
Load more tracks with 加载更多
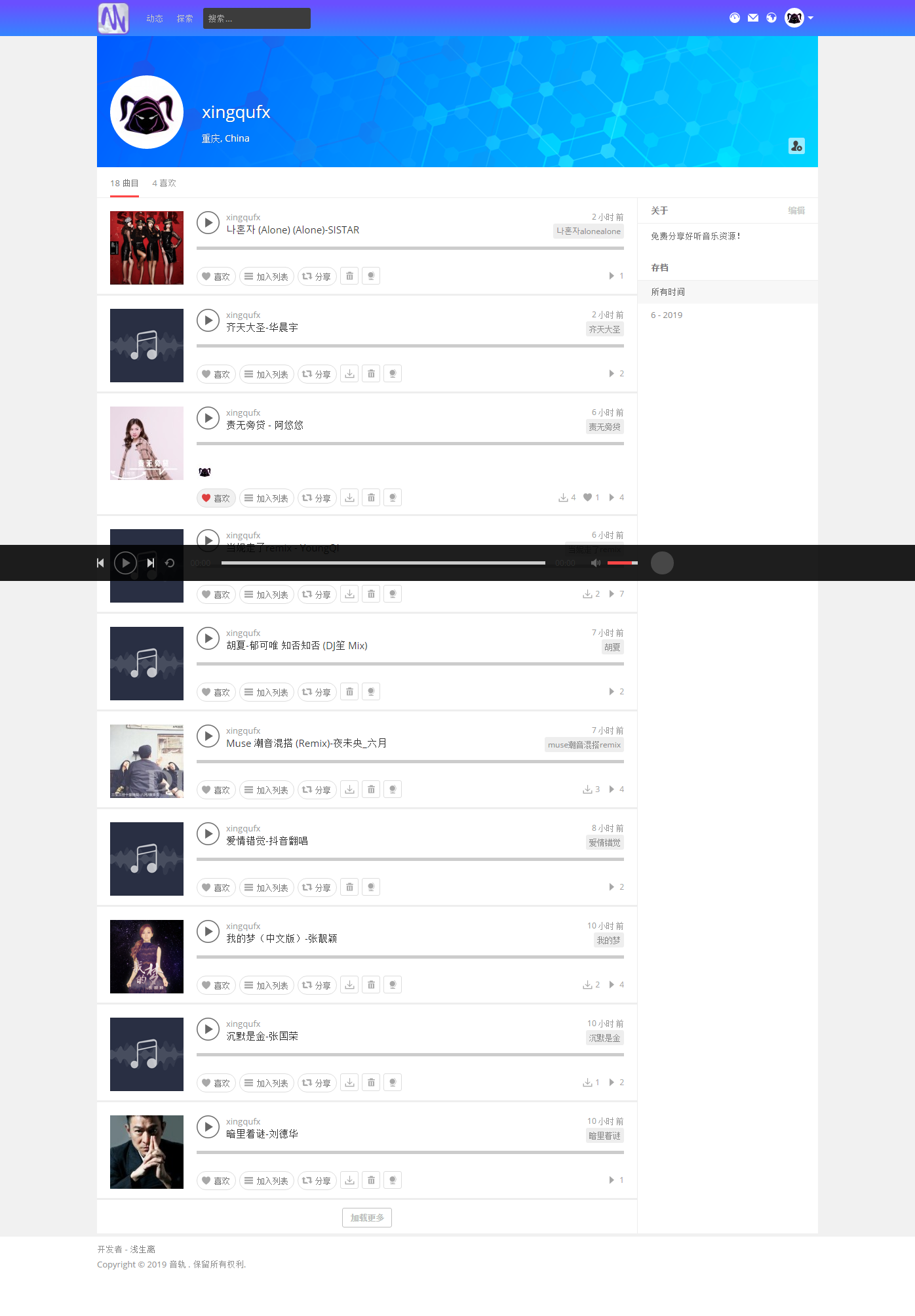[x=367, y=1218]
